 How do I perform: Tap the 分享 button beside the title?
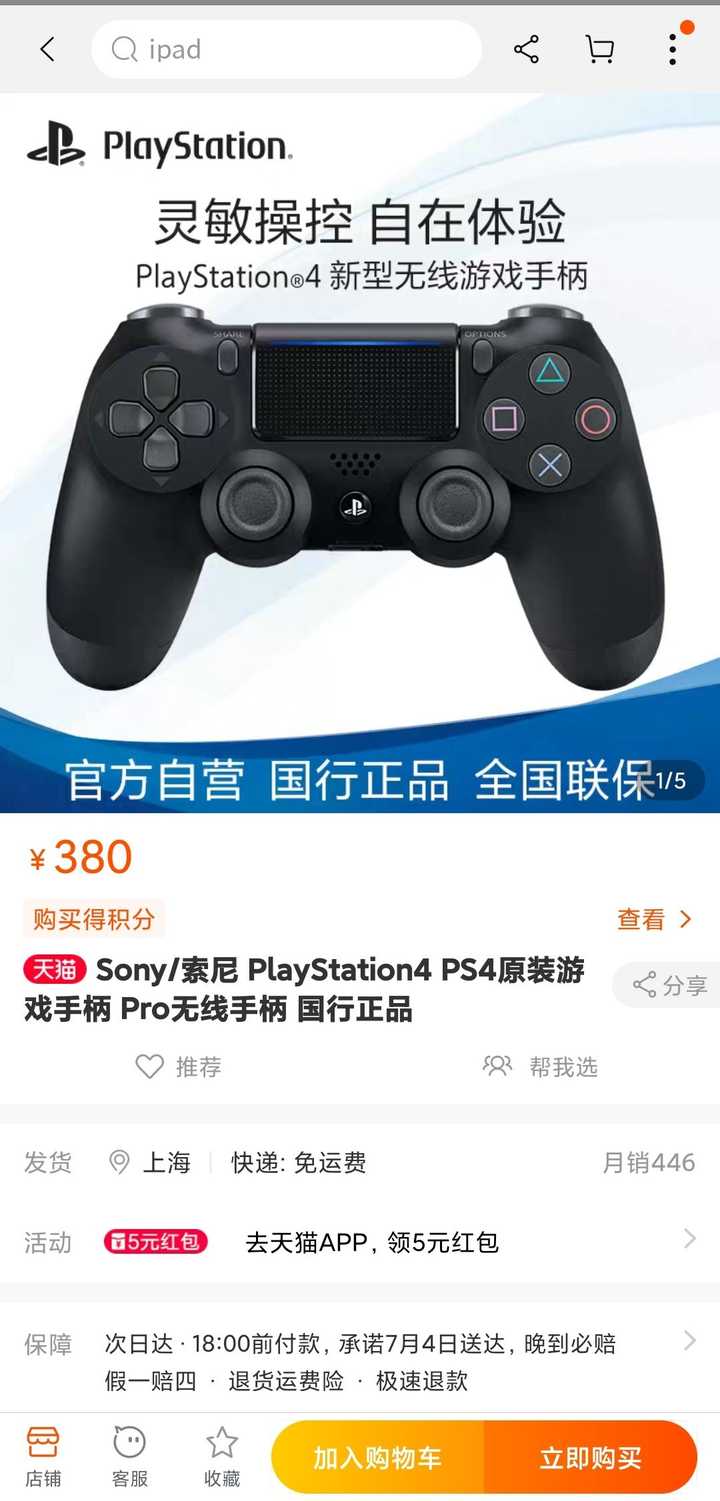670,985
